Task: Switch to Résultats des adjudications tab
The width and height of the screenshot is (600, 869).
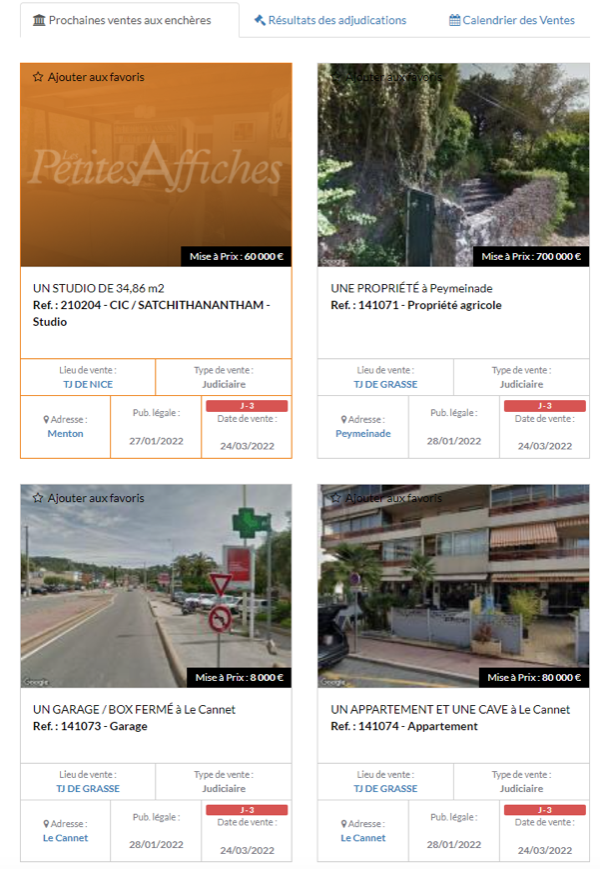Action: 330,20
